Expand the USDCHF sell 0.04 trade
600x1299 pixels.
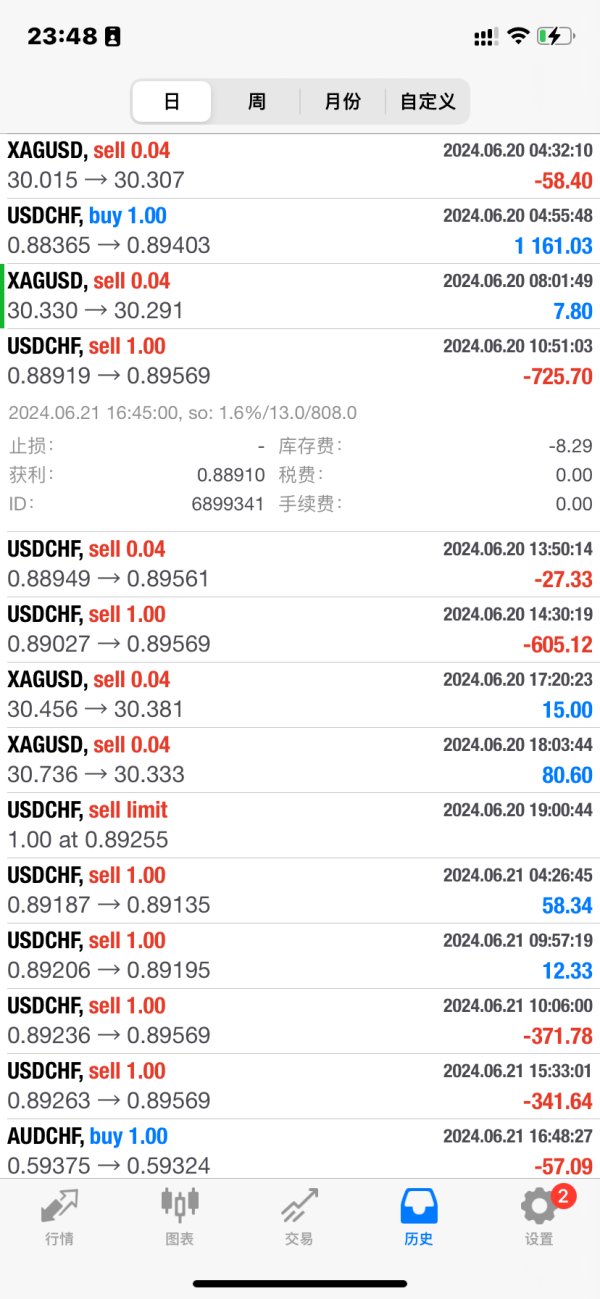tap(300, 564)
